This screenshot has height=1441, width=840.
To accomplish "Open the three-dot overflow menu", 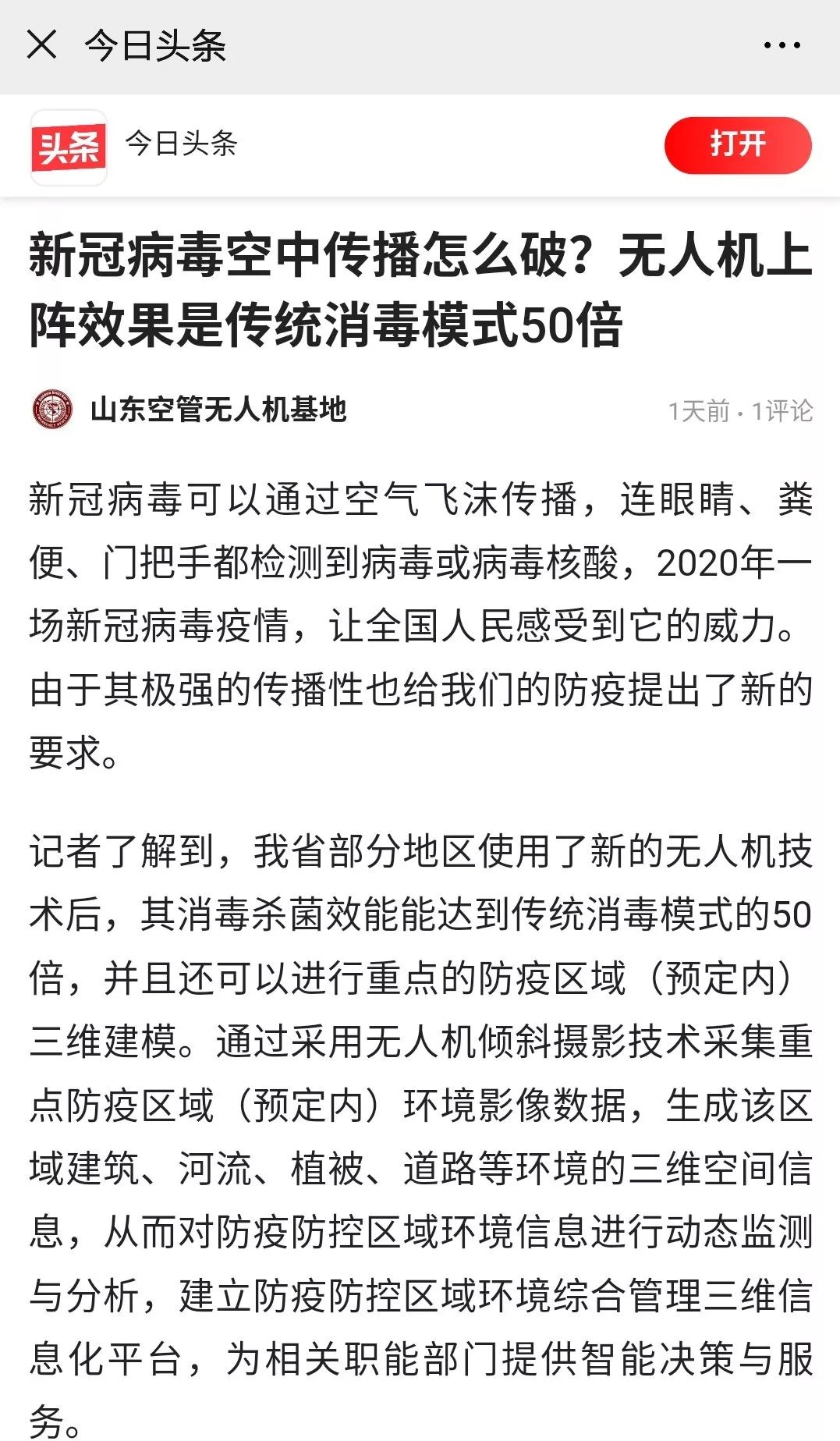I will (782, 45).
